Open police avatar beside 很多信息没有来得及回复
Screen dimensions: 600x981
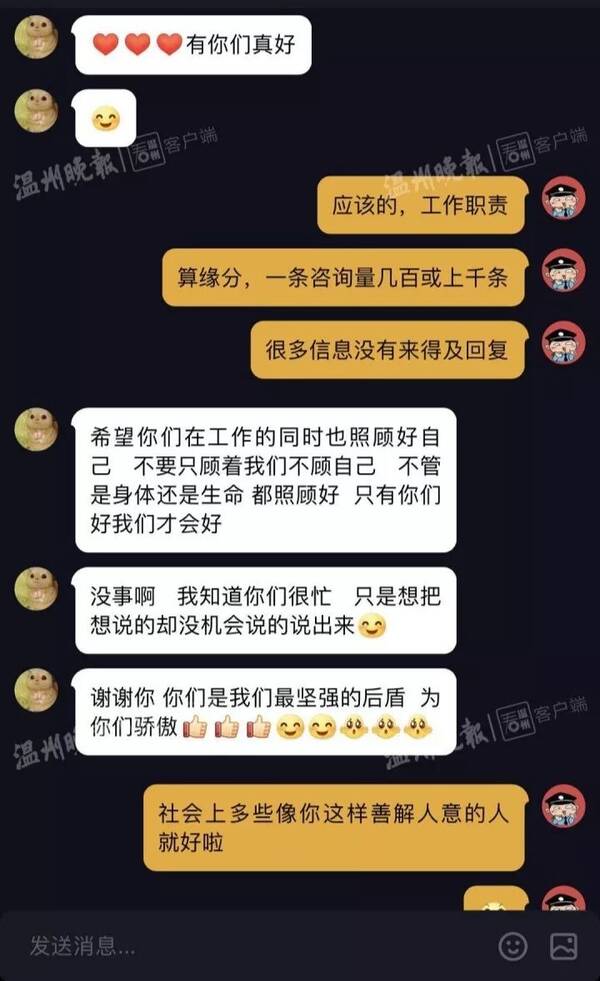(x=563, y=343)
